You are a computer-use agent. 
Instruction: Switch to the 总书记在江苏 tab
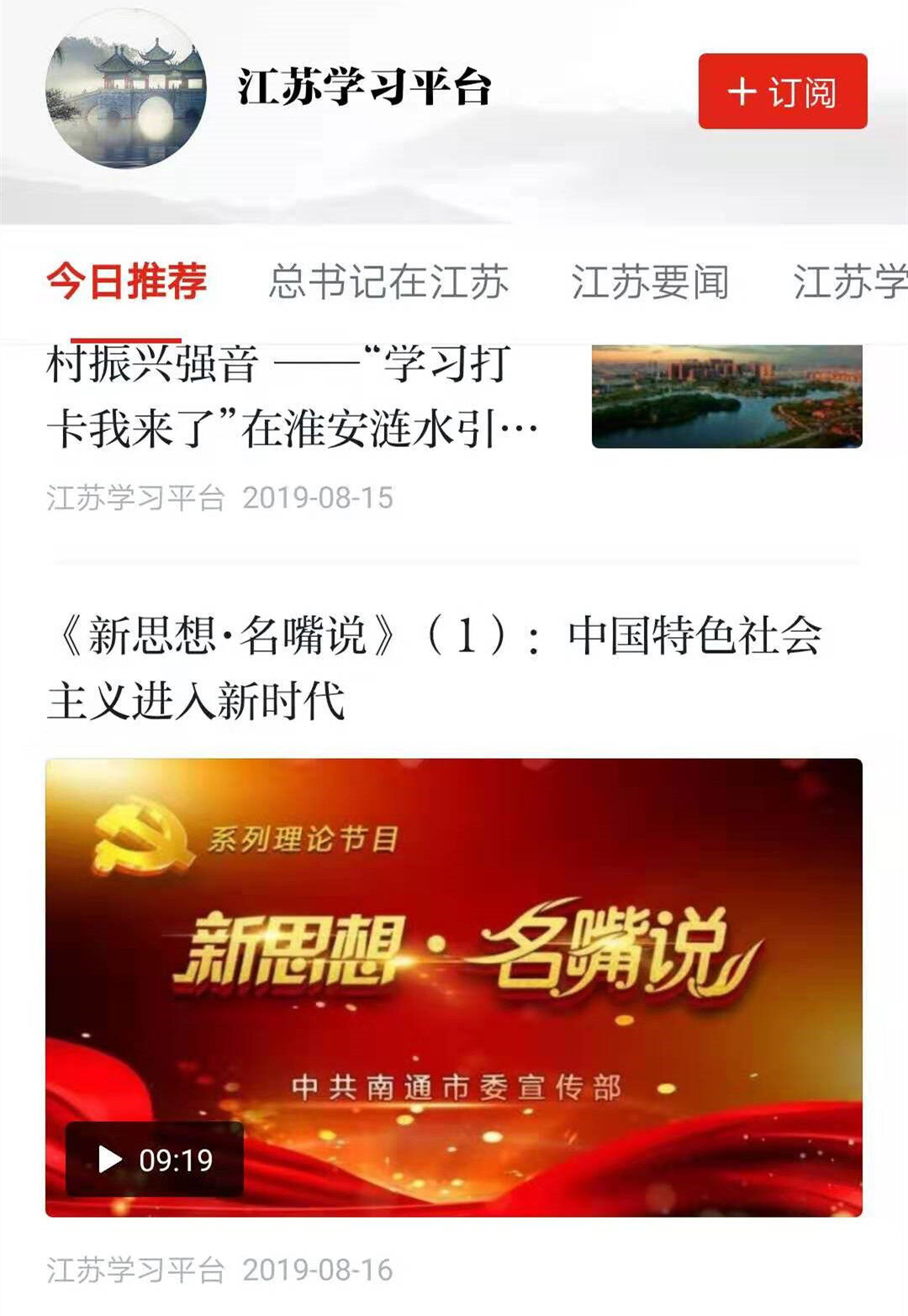coord(388,281)
